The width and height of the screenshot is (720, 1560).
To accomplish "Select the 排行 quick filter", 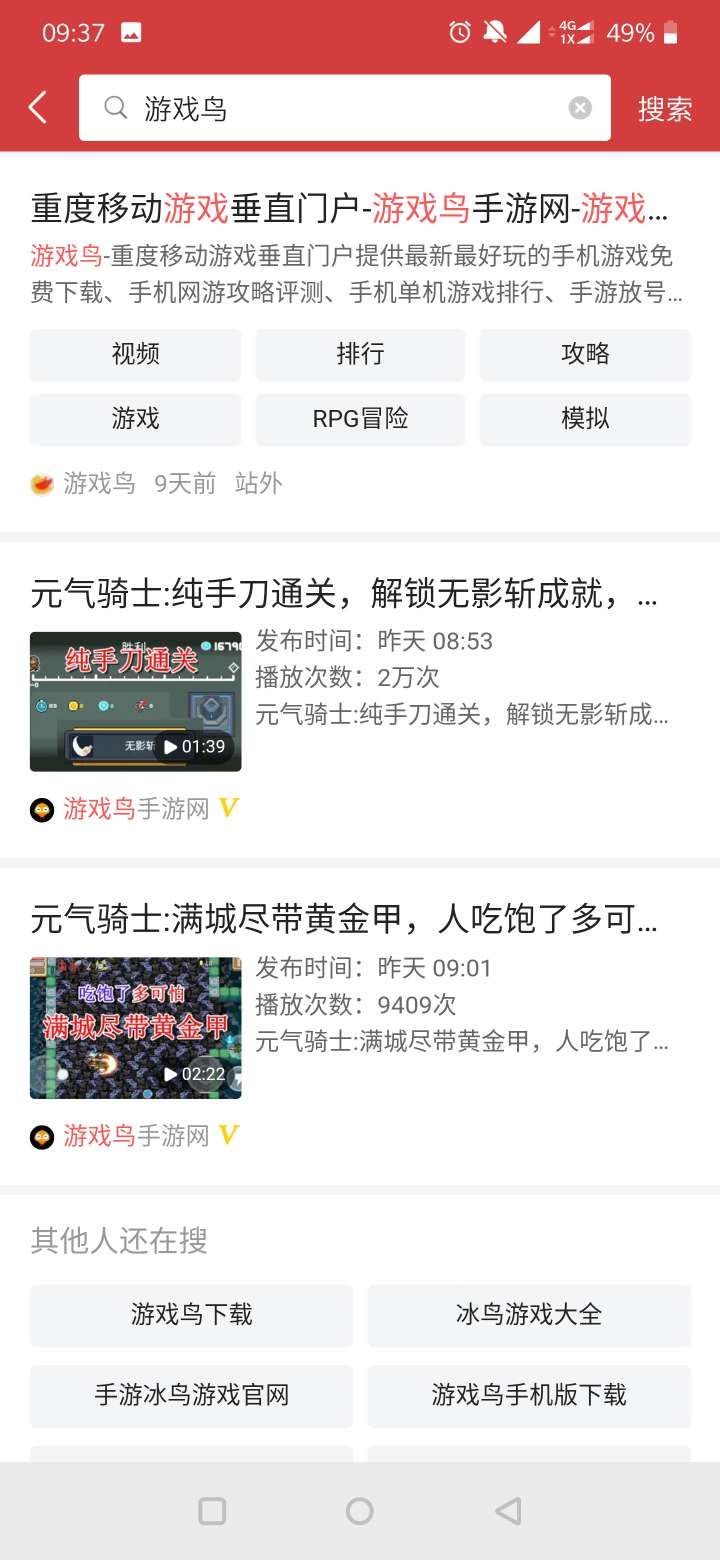I will pos(360,354).
